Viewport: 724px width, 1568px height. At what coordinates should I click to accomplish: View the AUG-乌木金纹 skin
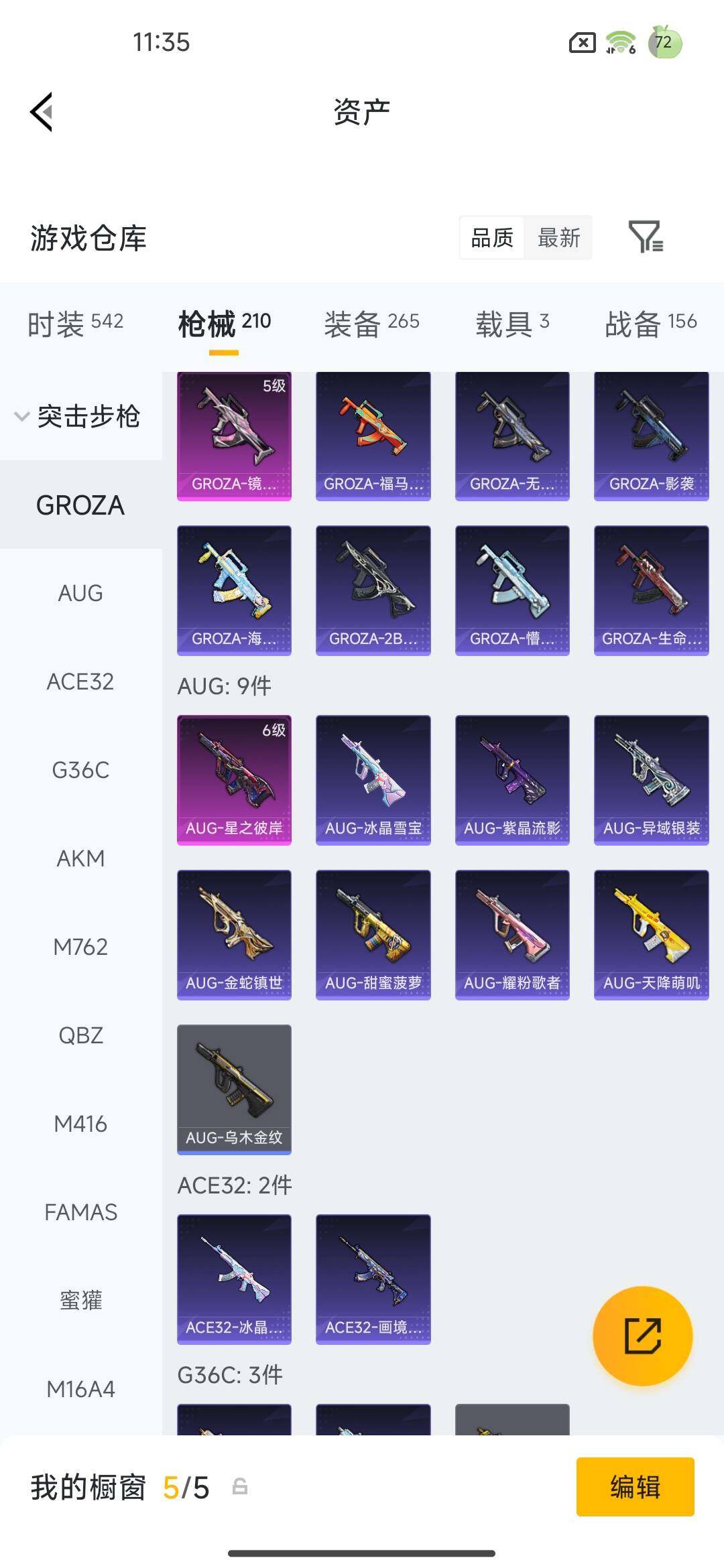(x=234, y=1089)
